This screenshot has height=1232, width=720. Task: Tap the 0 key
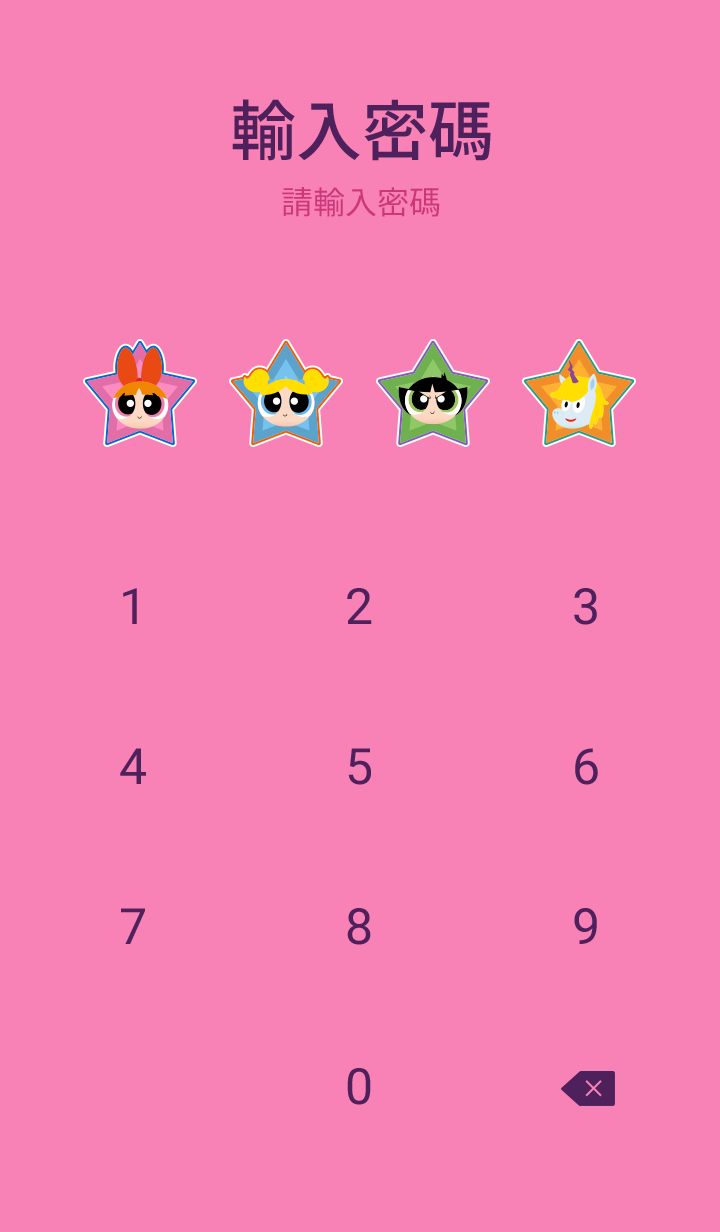tap(359, 1087)
